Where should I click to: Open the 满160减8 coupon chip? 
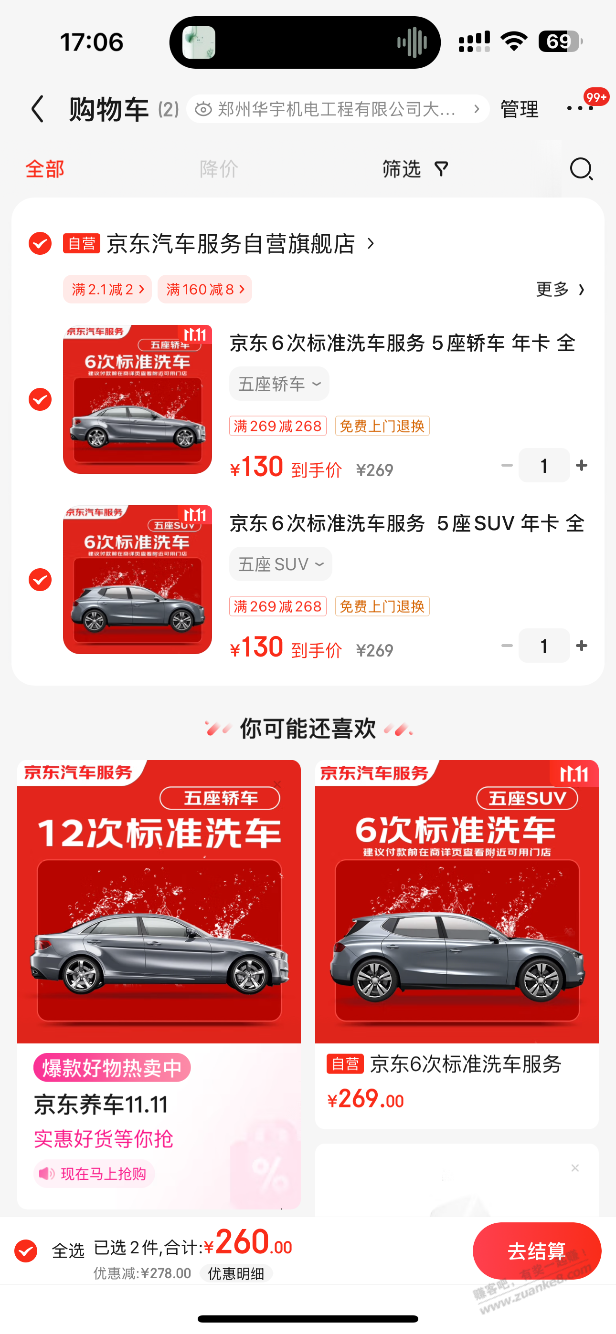click(x=204, y=289)
